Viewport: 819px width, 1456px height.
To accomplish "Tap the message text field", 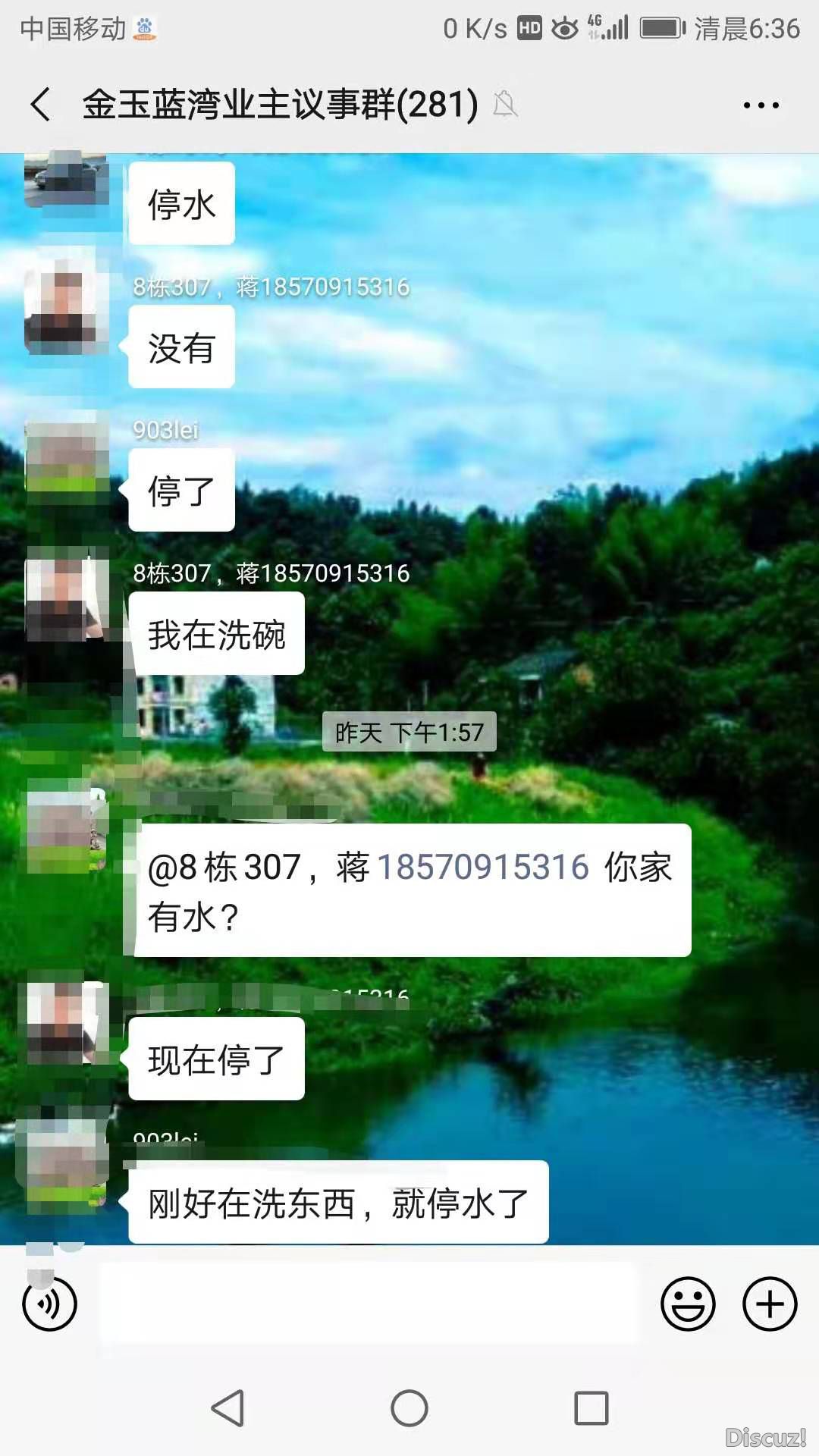I will [369, 1304].
